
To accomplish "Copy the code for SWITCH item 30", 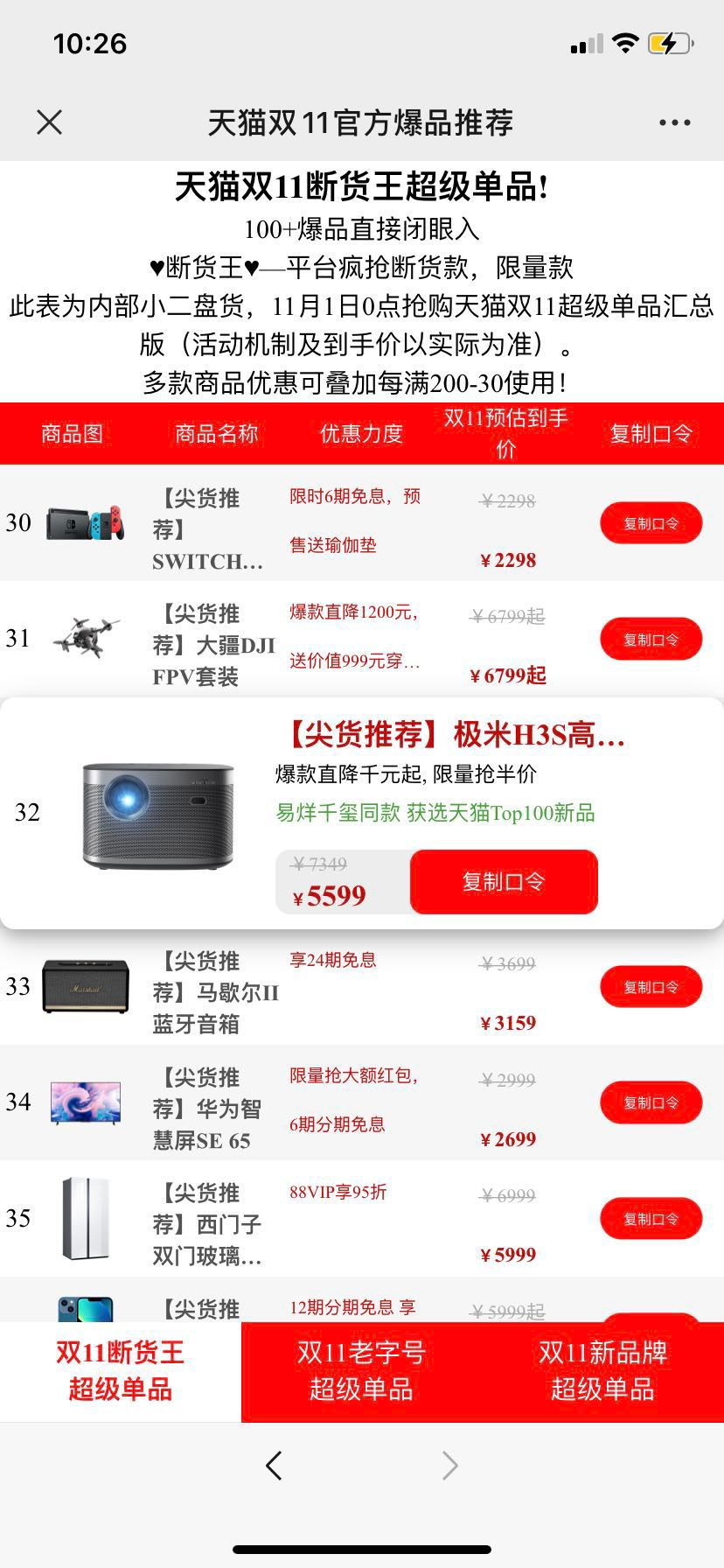I will [x=651, y=523].
